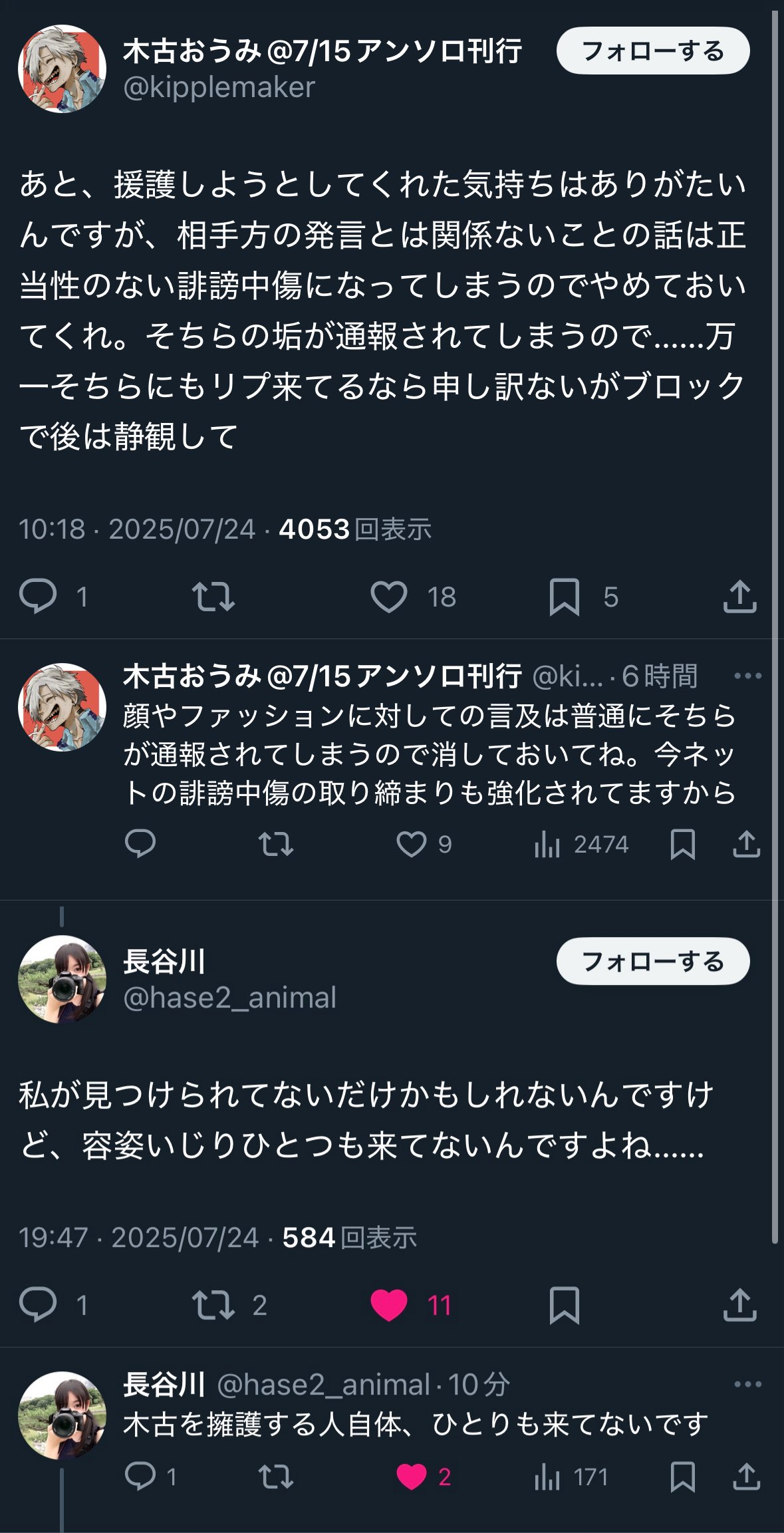Bookmark the 10:18 post with 5 bookmarks
The width and height of the screenshot is (784, 1533).
tap(564, 596)
